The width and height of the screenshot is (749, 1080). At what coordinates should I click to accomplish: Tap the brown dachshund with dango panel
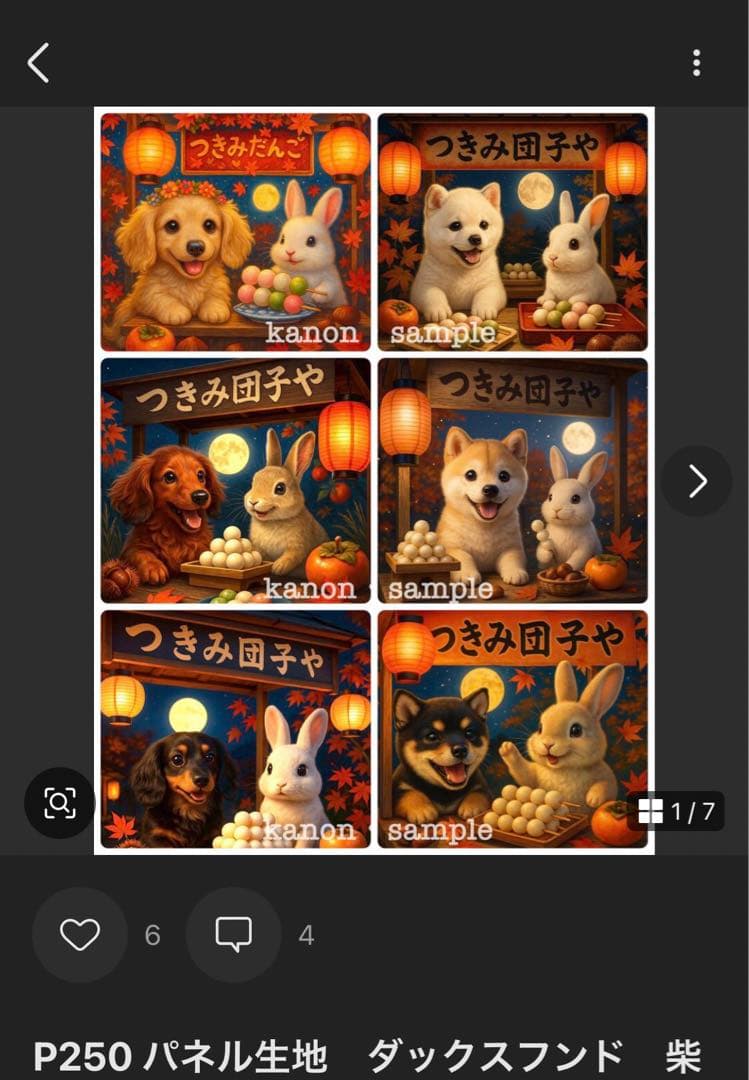(232, 478)
